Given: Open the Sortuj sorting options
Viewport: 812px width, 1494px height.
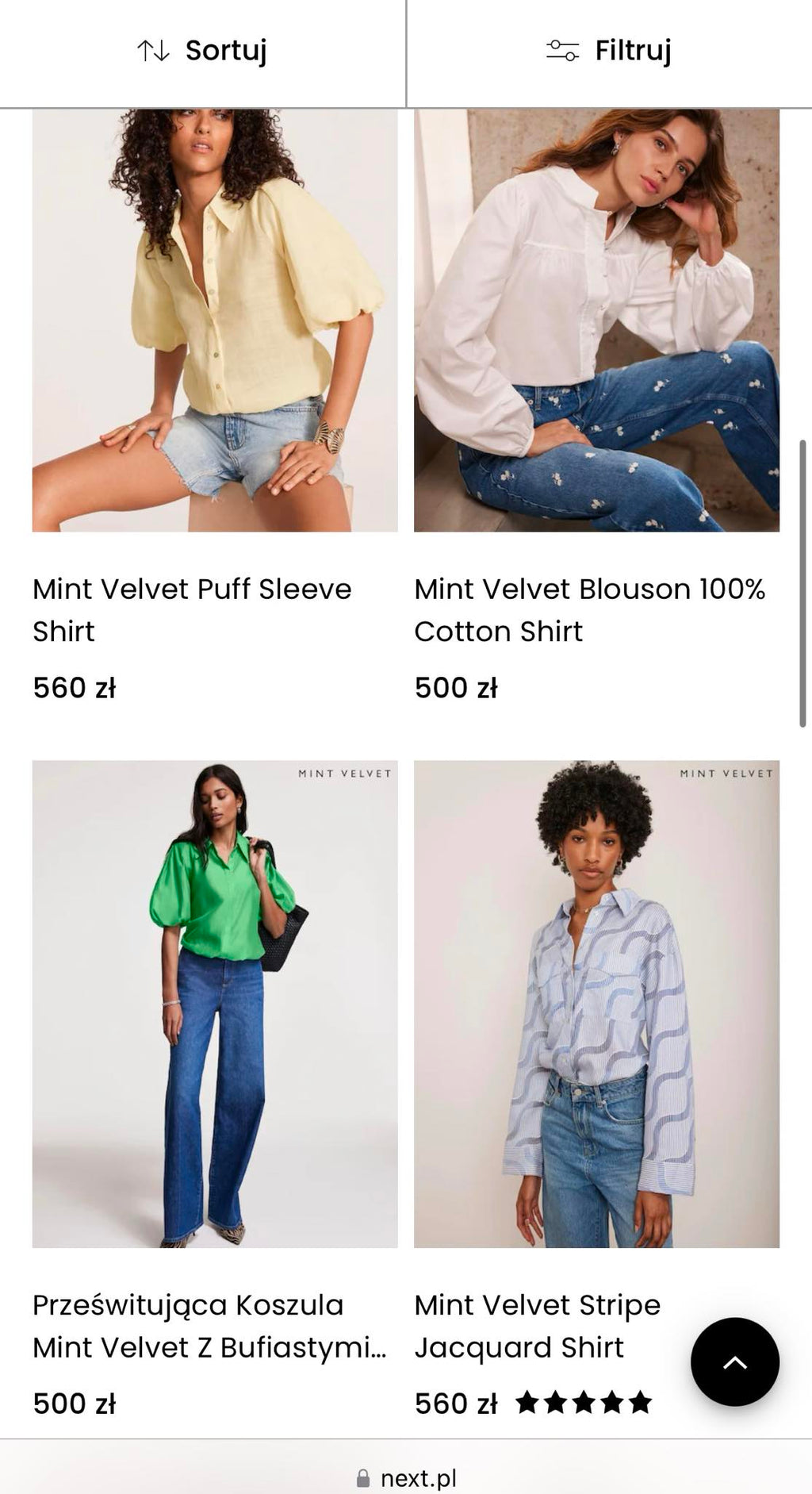Looking at the screenshot, I should pyautogui.click(x=202, y=52).
